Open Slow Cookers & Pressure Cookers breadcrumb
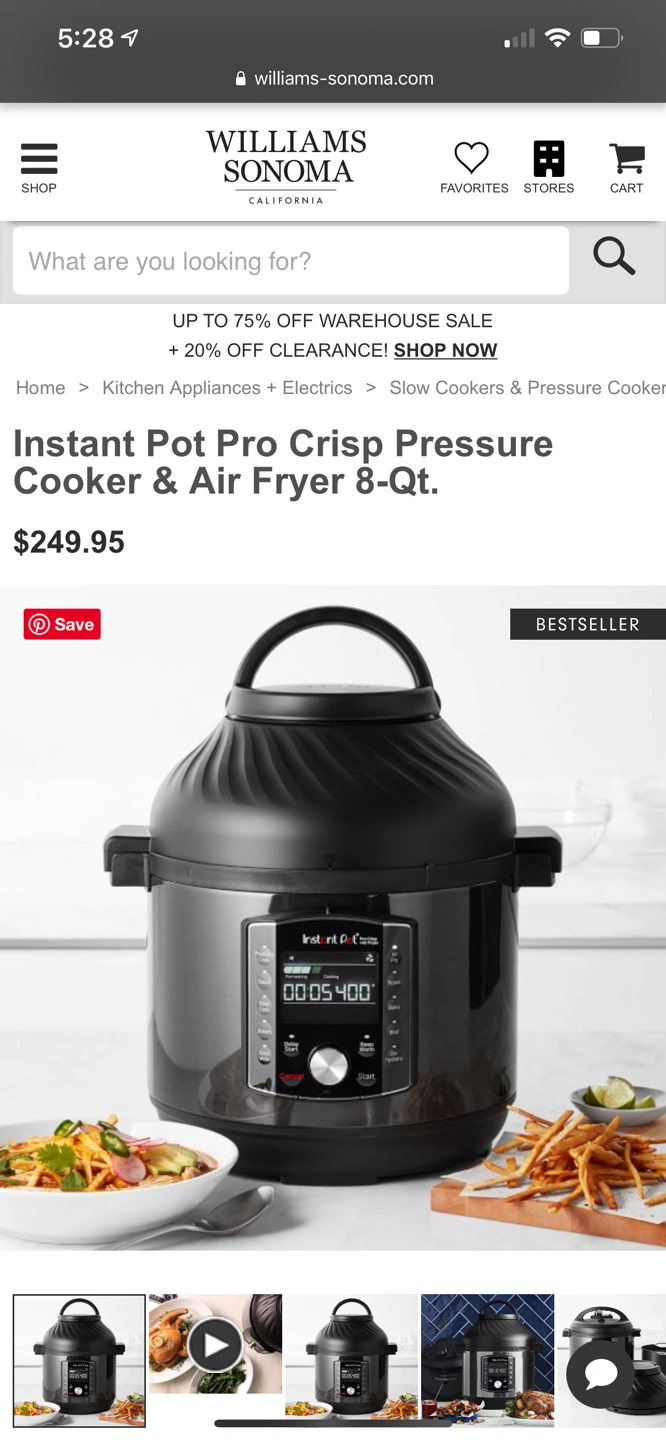The image size is (666, 1440). tap(526, 388)
